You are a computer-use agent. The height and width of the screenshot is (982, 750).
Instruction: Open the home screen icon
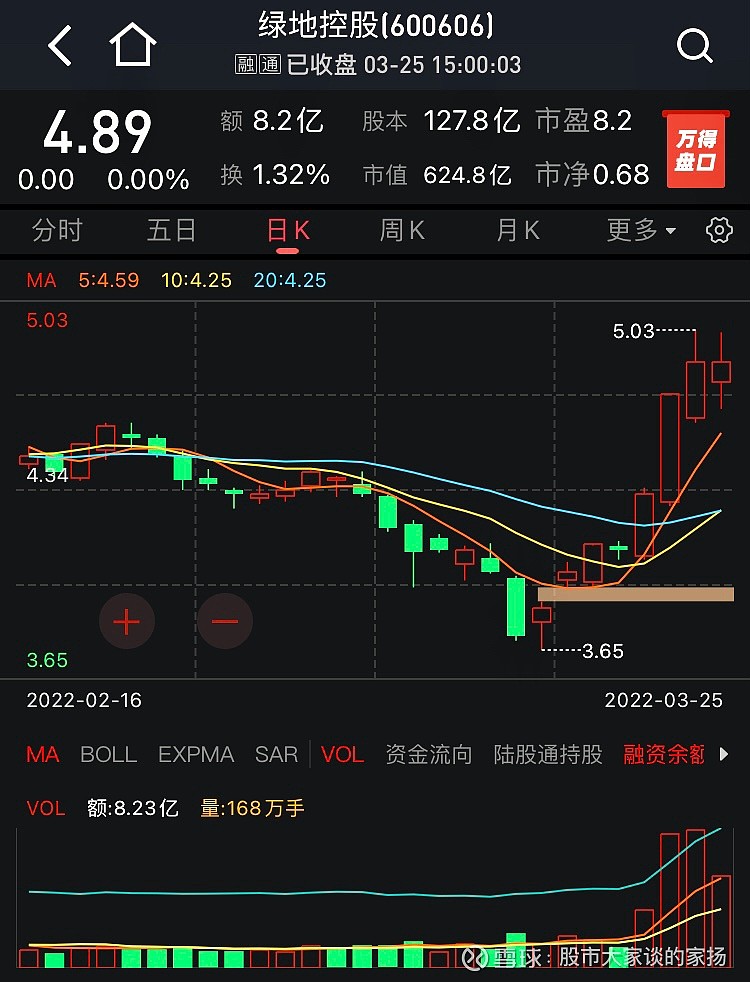[132, 45]
